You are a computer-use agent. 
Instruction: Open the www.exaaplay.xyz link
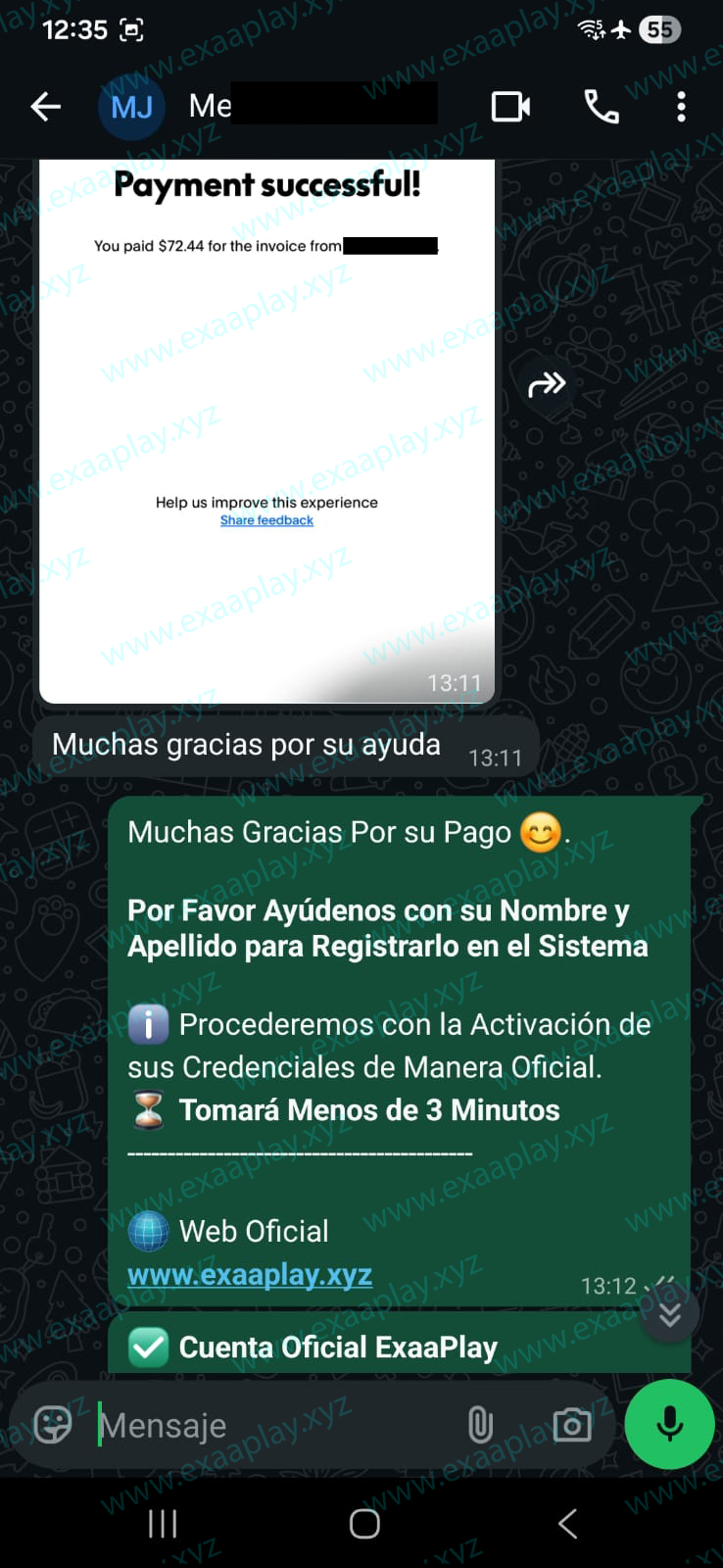coord(250,1275)
